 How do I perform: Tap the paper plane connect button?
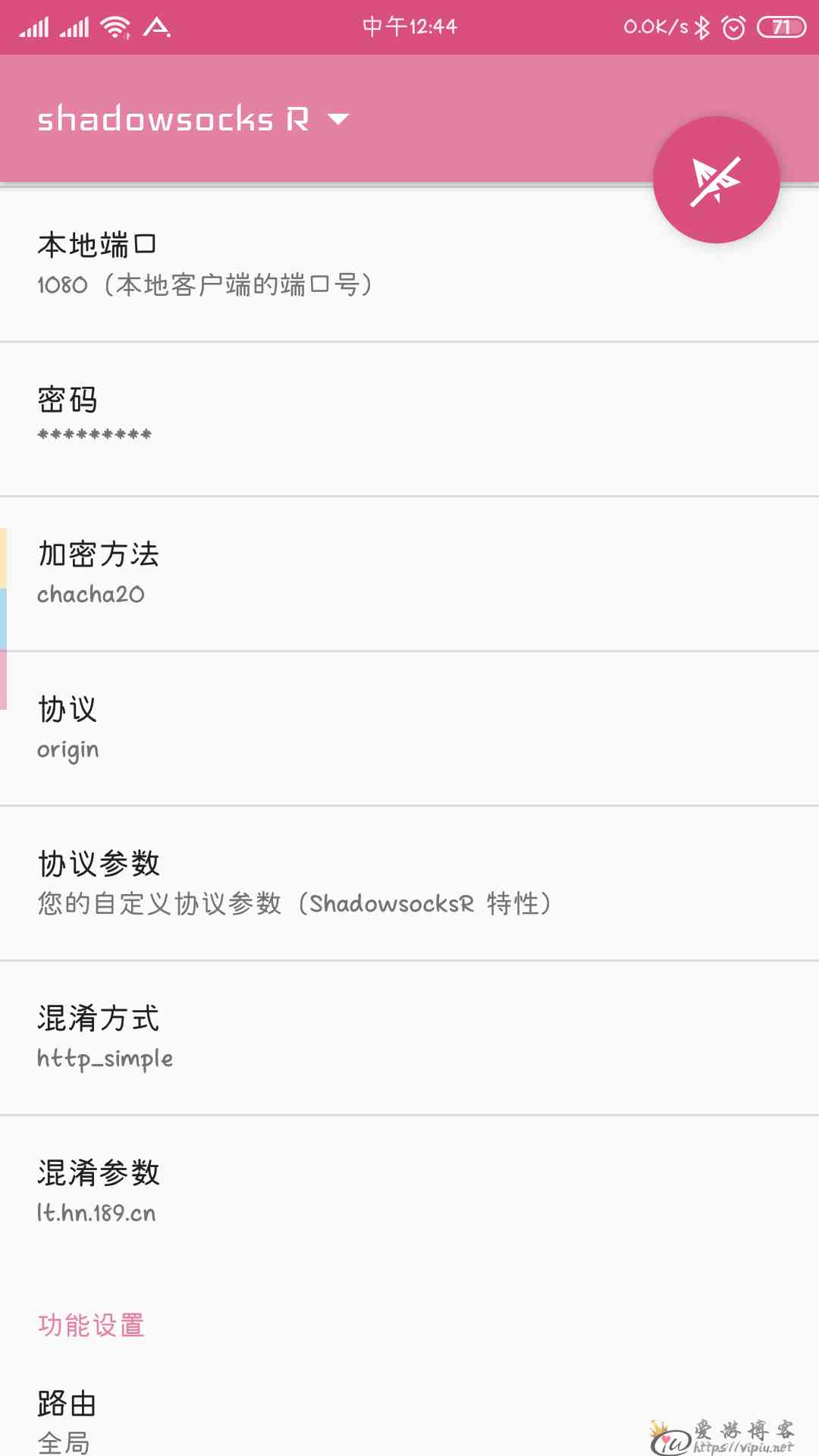pos(717,180)
